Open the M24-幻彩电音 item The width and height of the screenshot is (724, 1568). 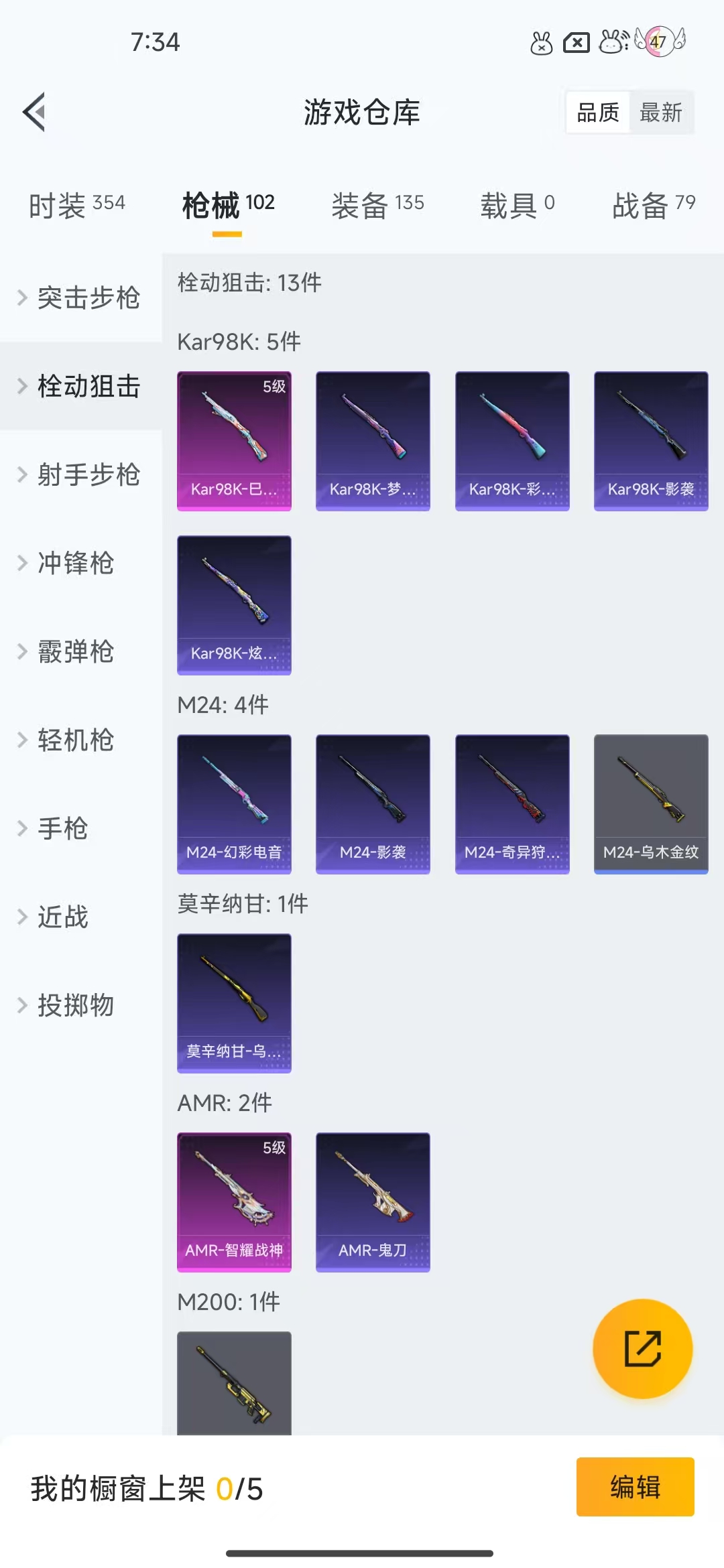234,803
